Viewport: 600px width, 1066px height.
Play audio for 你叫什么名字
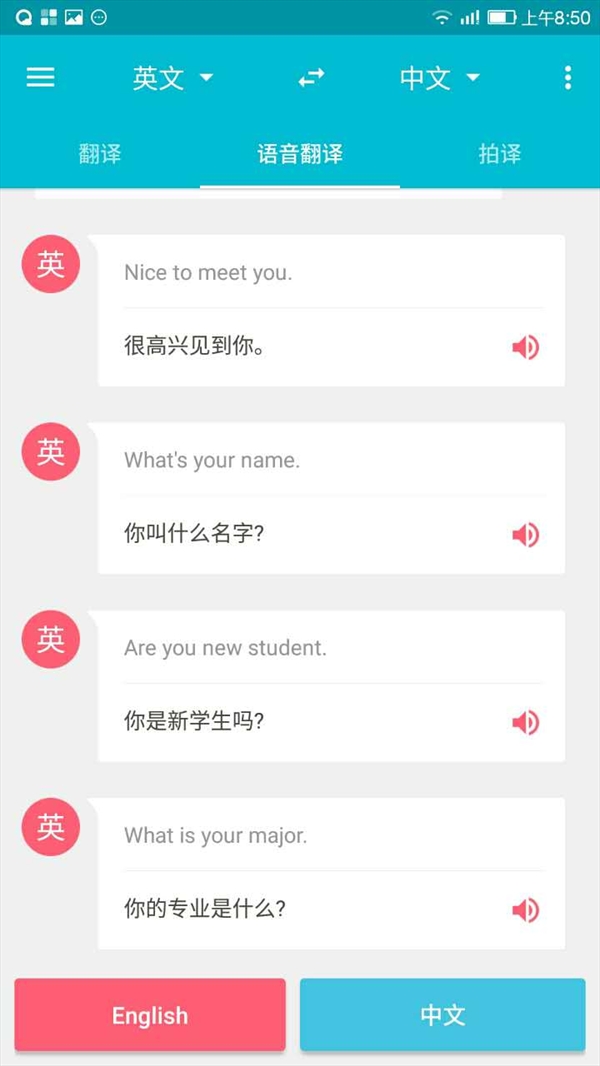pos(525,535)
